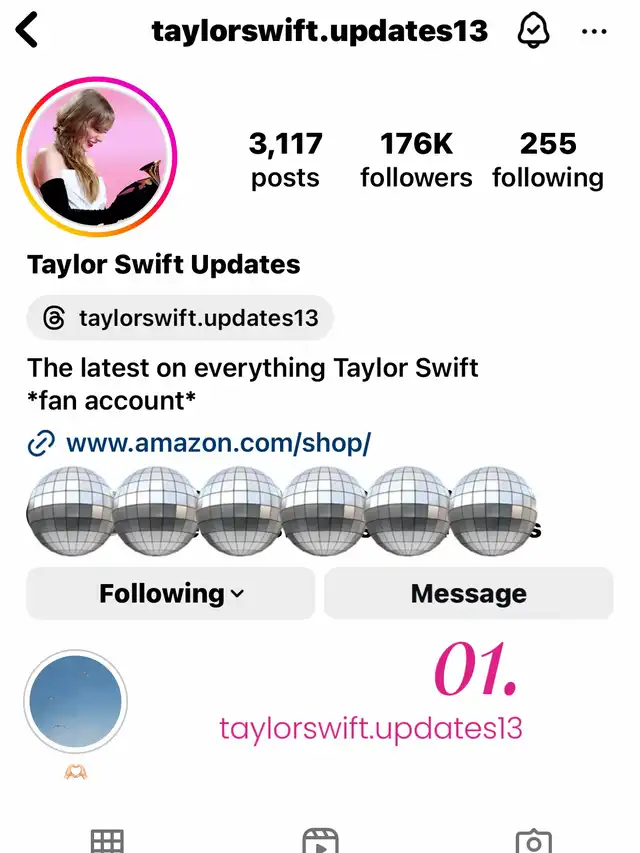This screenshot has width=640, height=853.
Task: Open the Threads badge taylorswift.updates13
Action: [181, 318]
